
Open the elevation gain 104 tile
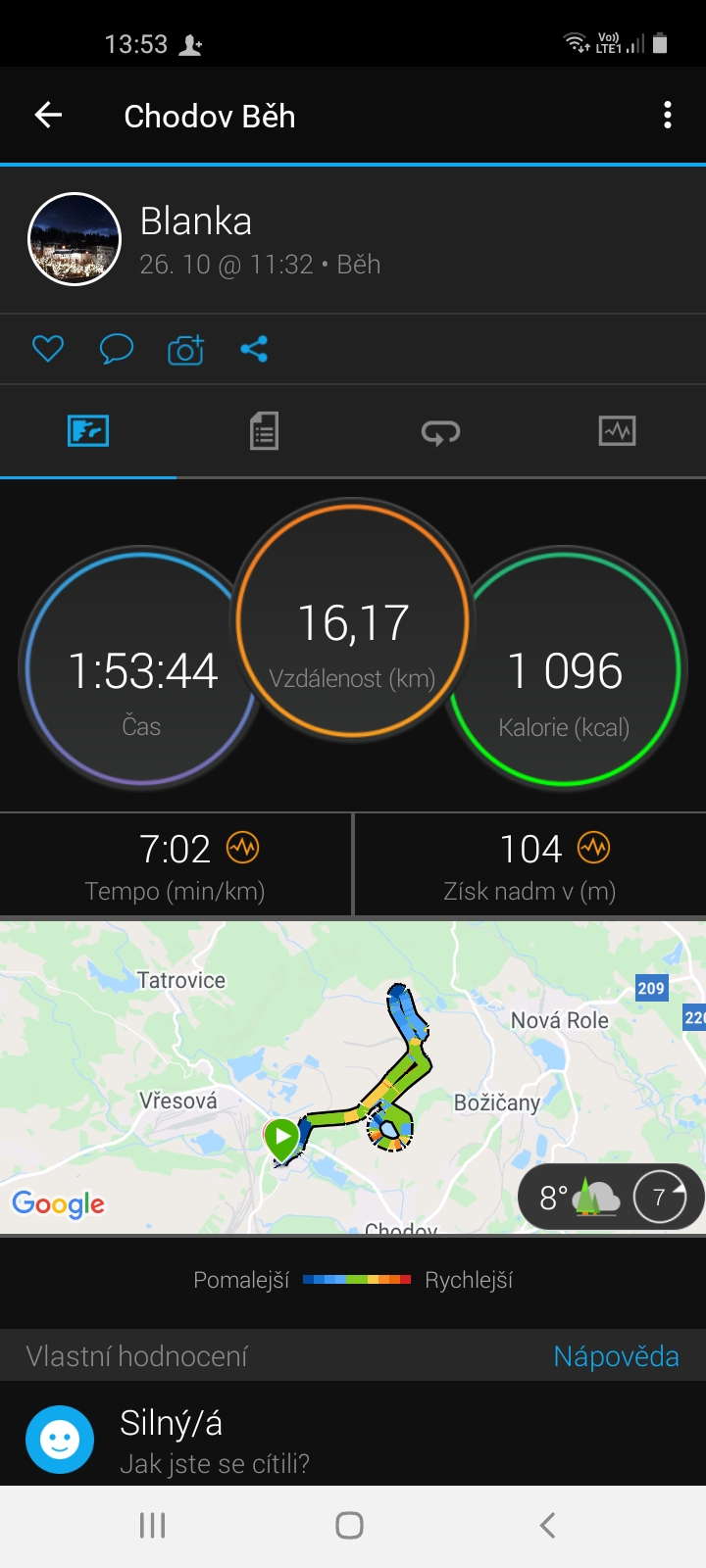click(x=530, y=865)
